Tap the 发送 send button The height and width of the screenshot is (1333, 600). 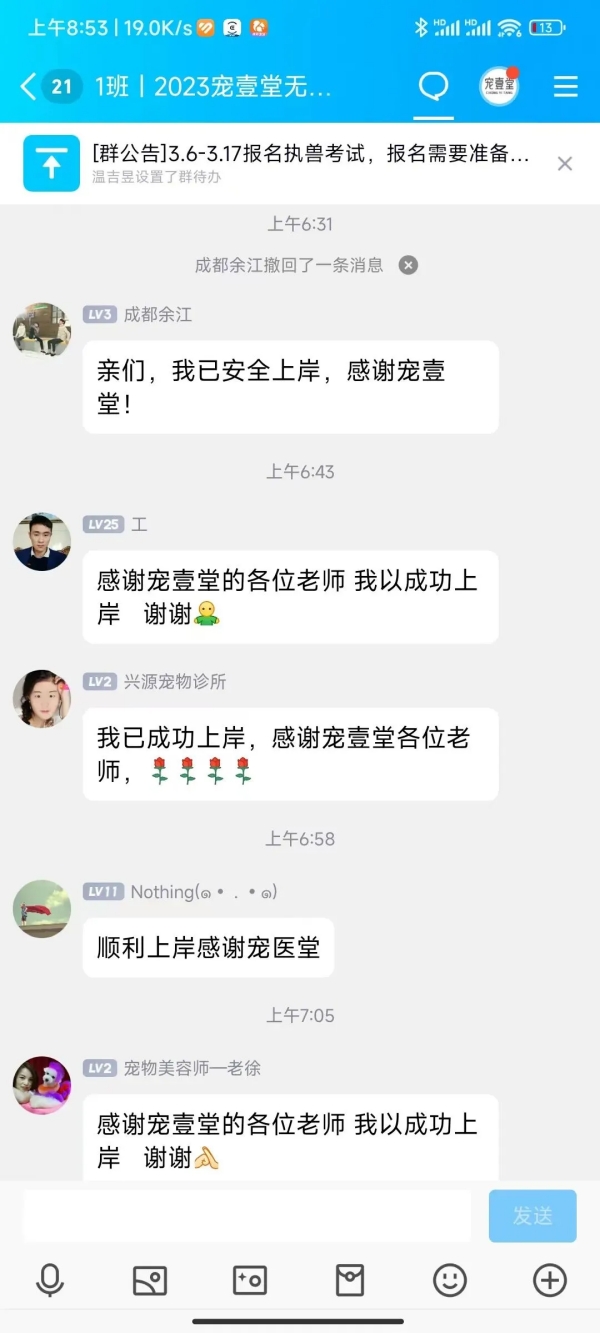(x=532, y=1216)
